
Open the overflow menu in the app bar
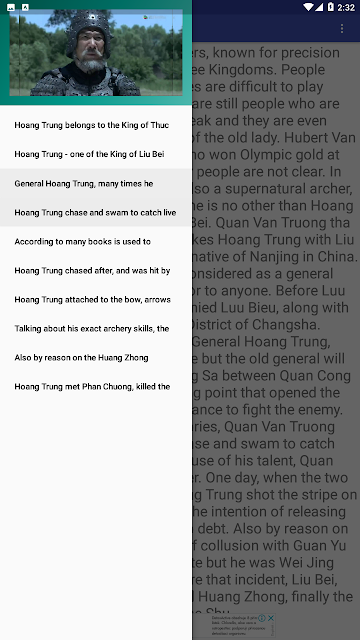click(342, 29)
